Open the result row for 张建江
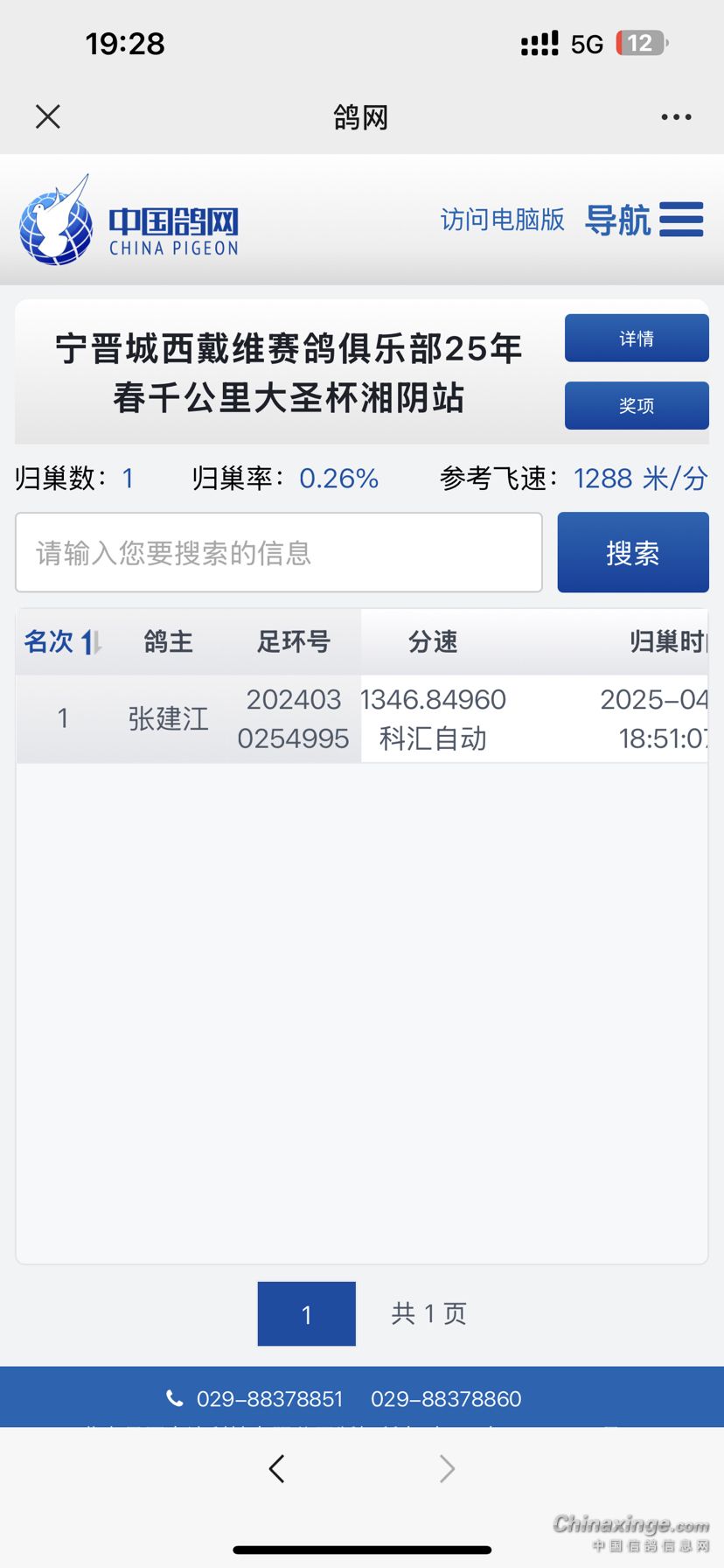This screenshot has width=724, height=1568. (168, 719)
